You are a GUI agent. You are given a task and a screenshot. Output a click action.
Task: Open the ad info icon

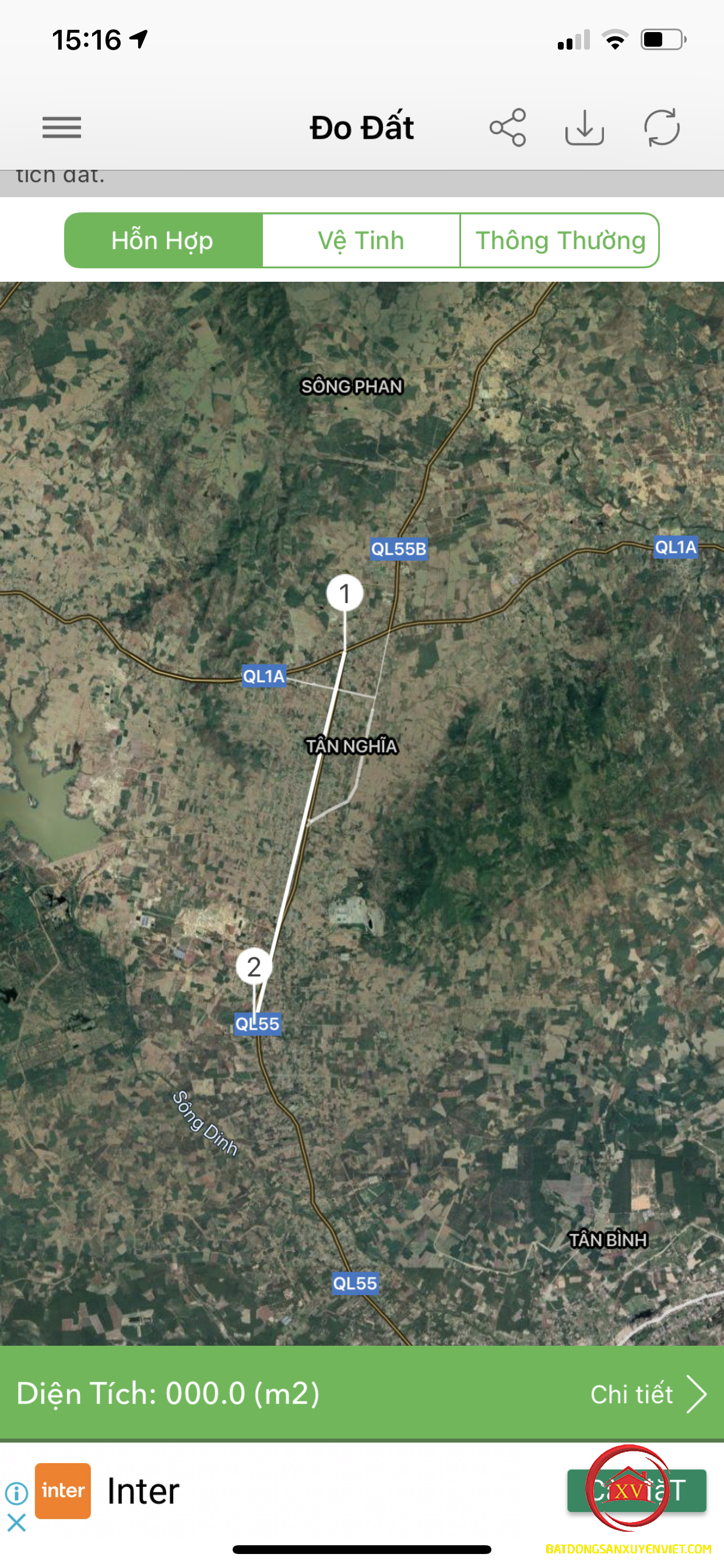tap(17, 1493)
